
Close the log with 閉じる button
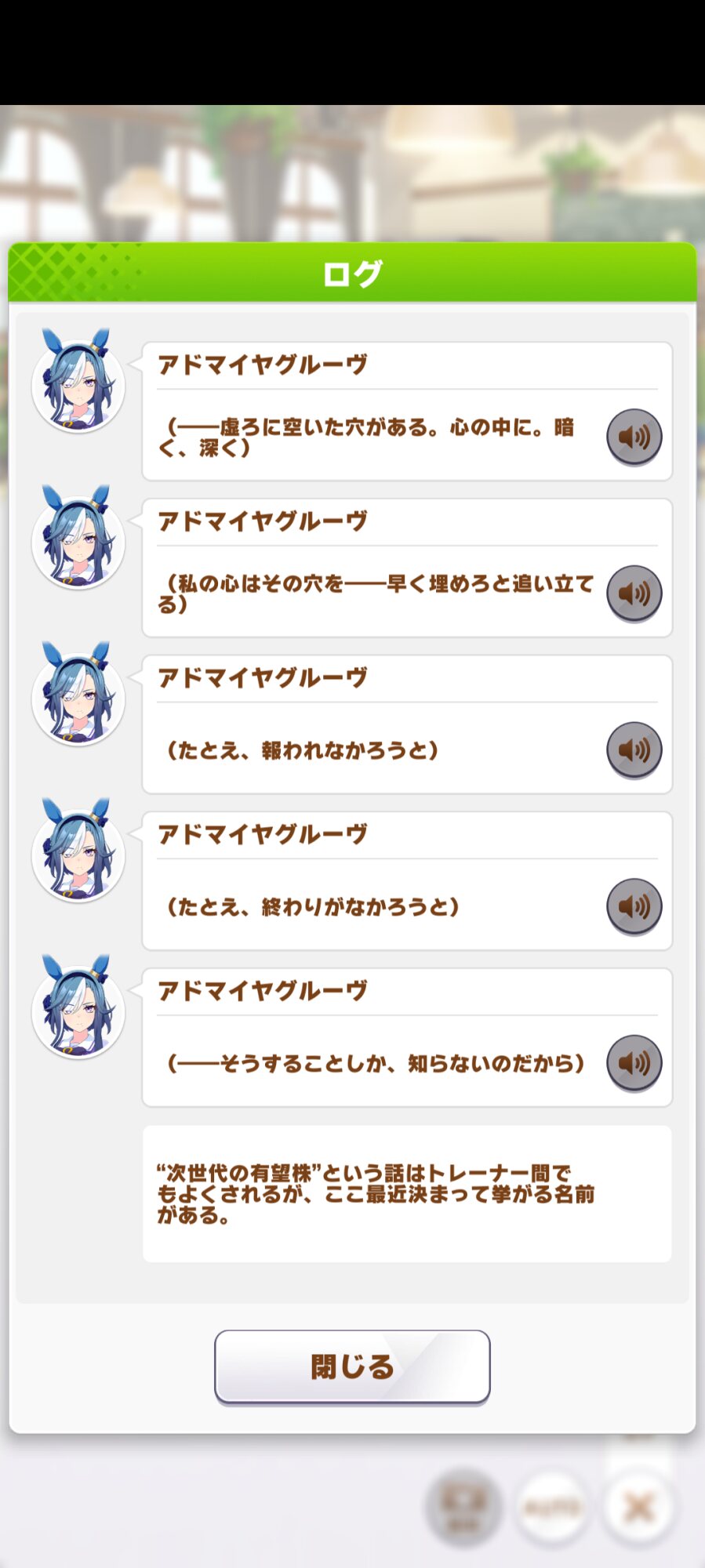[352, 1367]
